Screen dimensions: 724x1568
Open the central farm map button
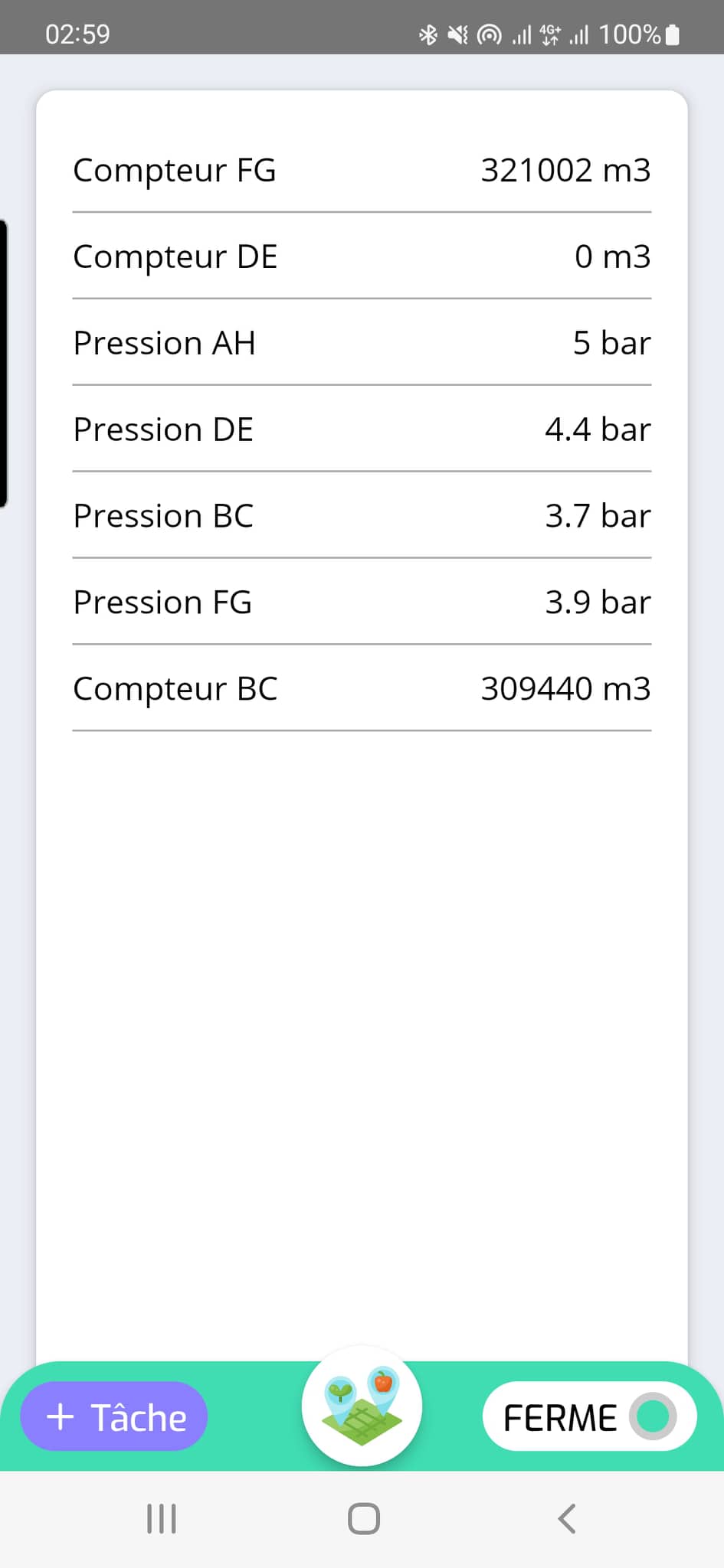point(362,1407)
